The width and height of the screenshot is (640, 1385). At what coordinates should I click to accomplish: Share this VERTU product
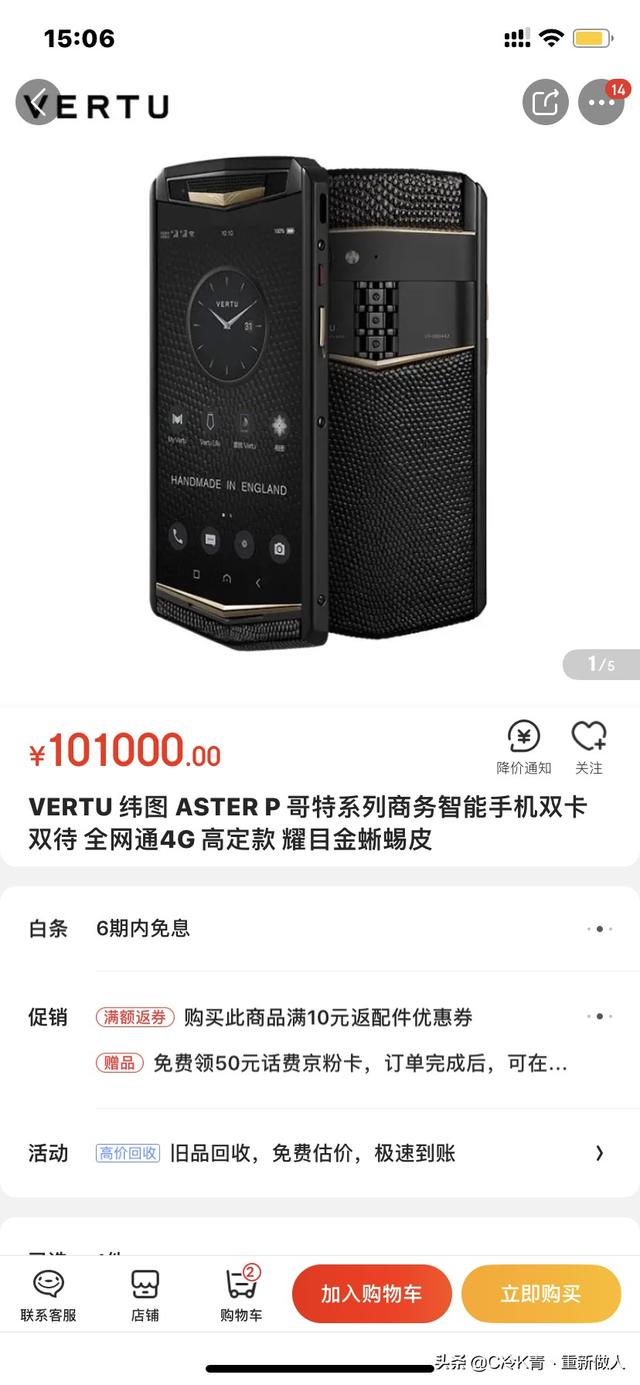tap(545, 102)
